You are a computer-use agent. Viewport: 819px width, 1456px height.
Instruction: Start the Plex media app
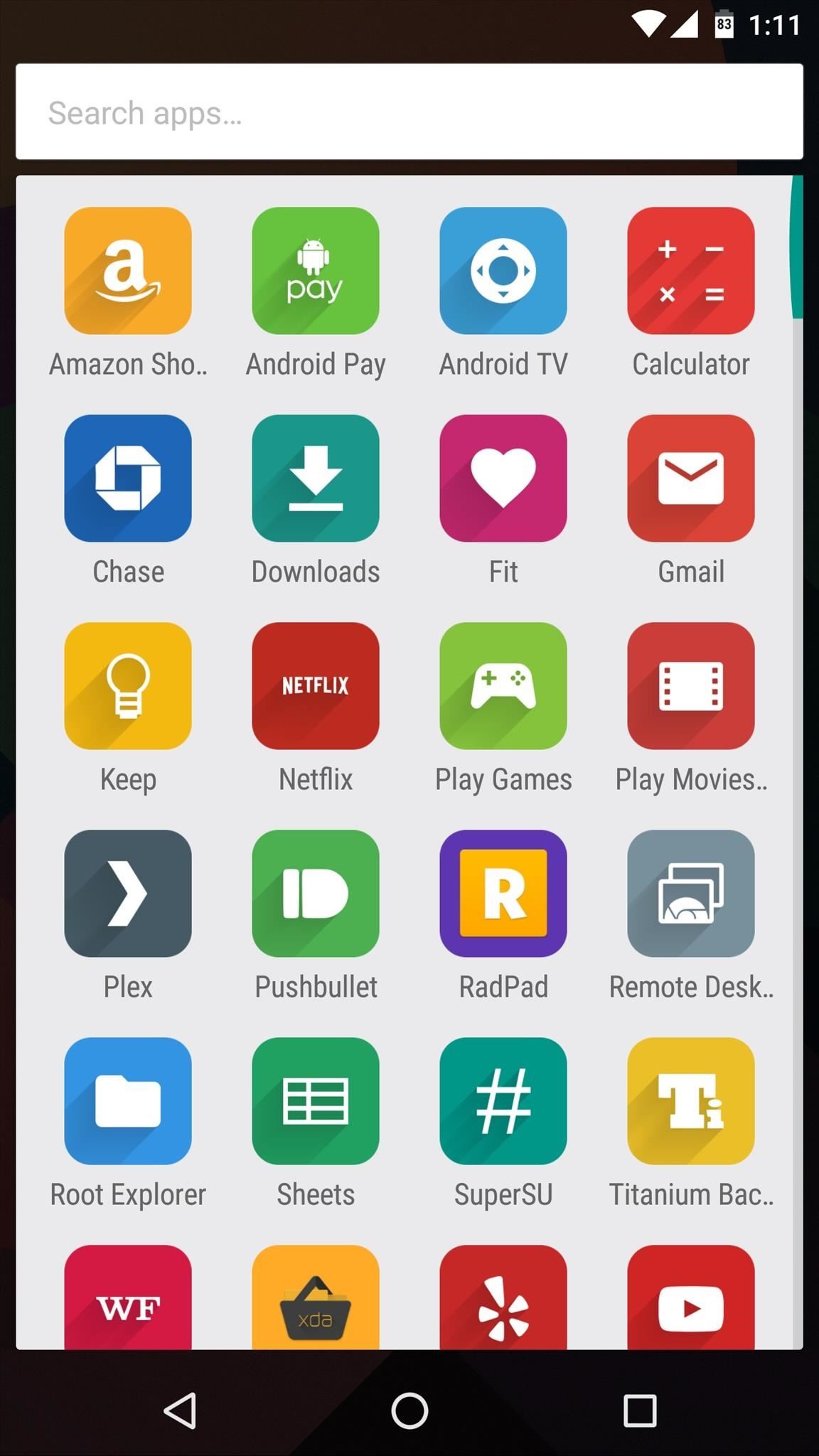click(x=128, y=894)
